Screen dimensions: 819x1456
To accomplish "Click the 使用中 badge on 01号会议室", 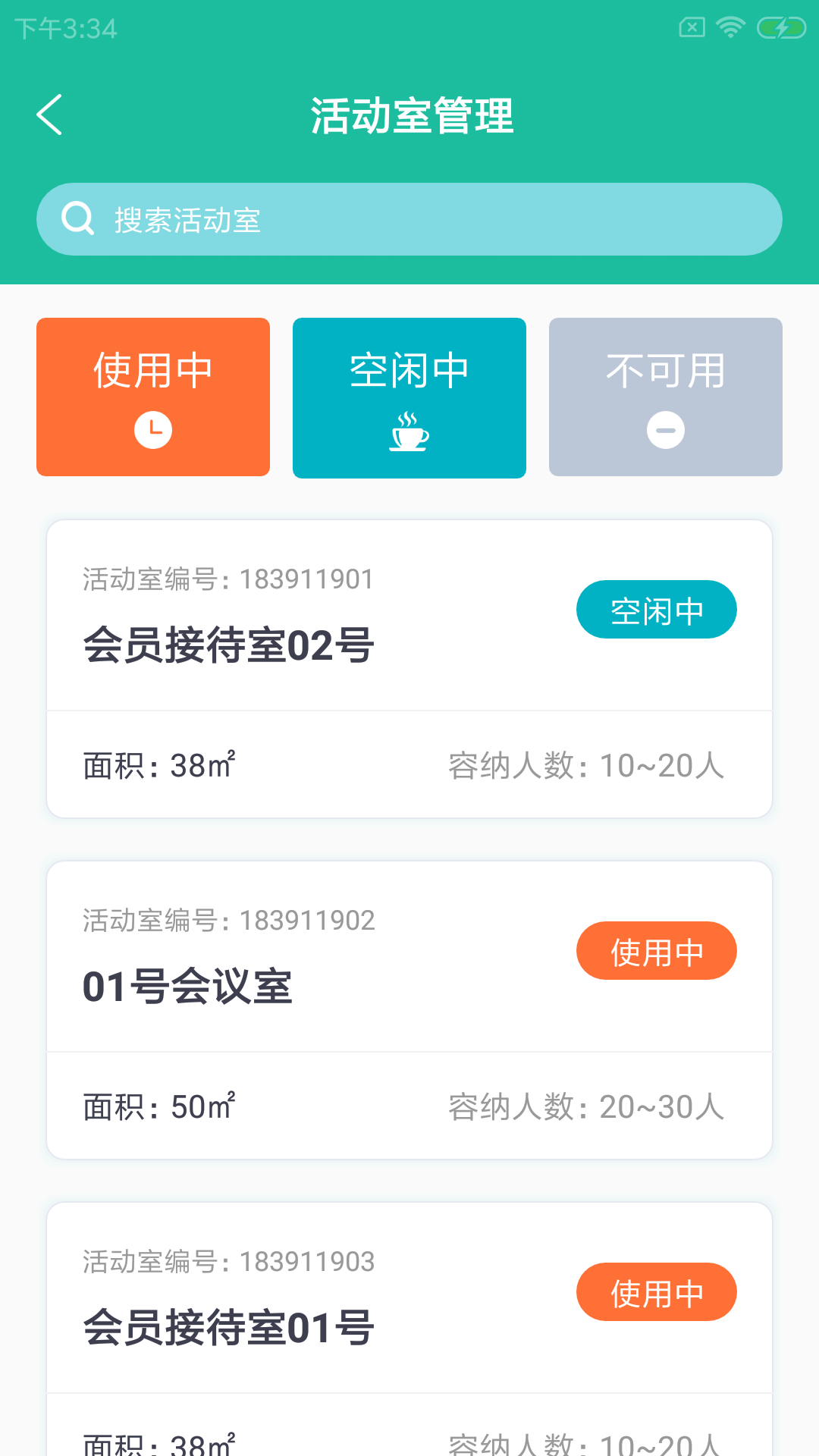I will 657,950.
